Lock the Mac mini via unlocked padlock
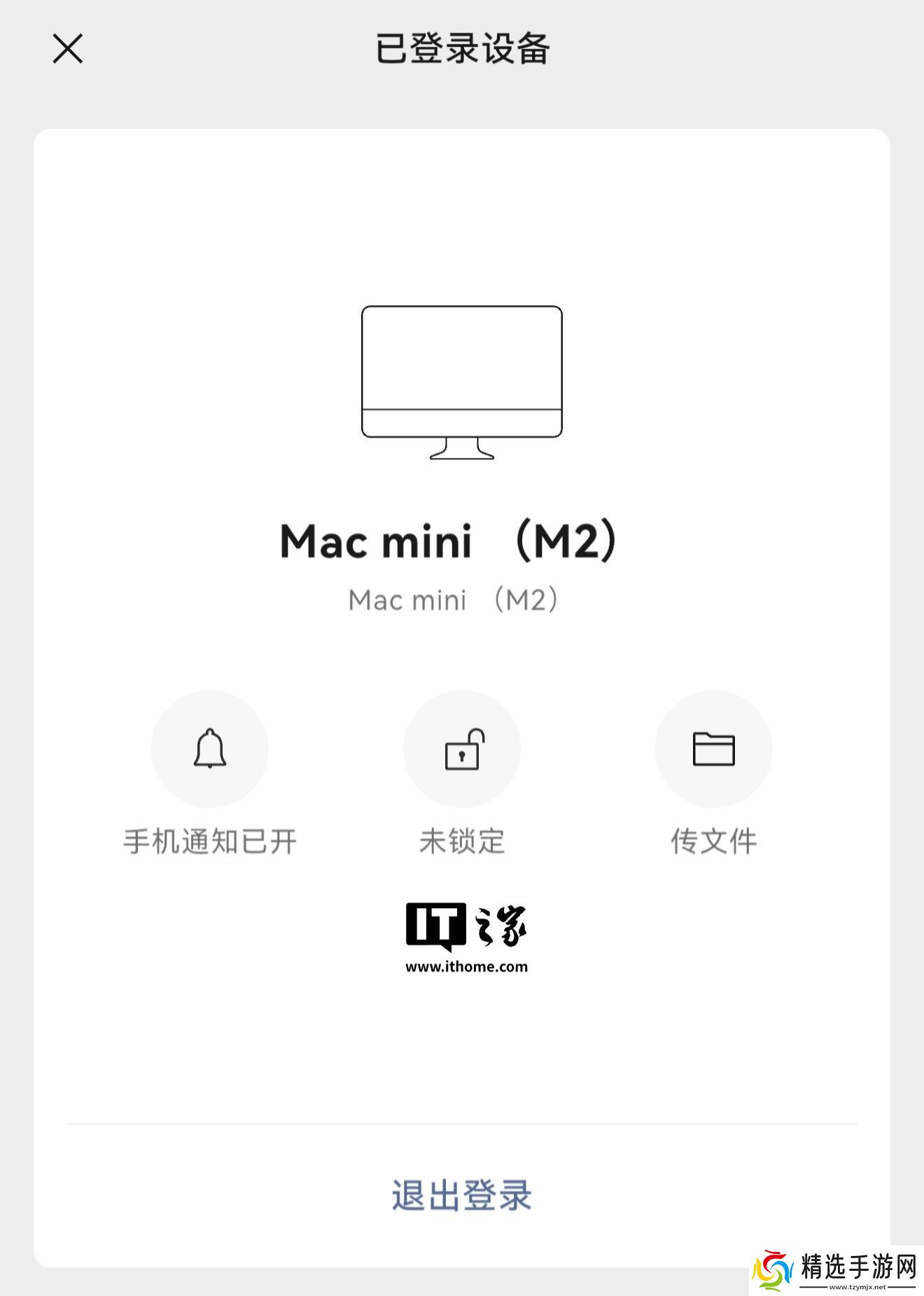This screenshot has height=1296, width=924. click(x=462, y=749)
